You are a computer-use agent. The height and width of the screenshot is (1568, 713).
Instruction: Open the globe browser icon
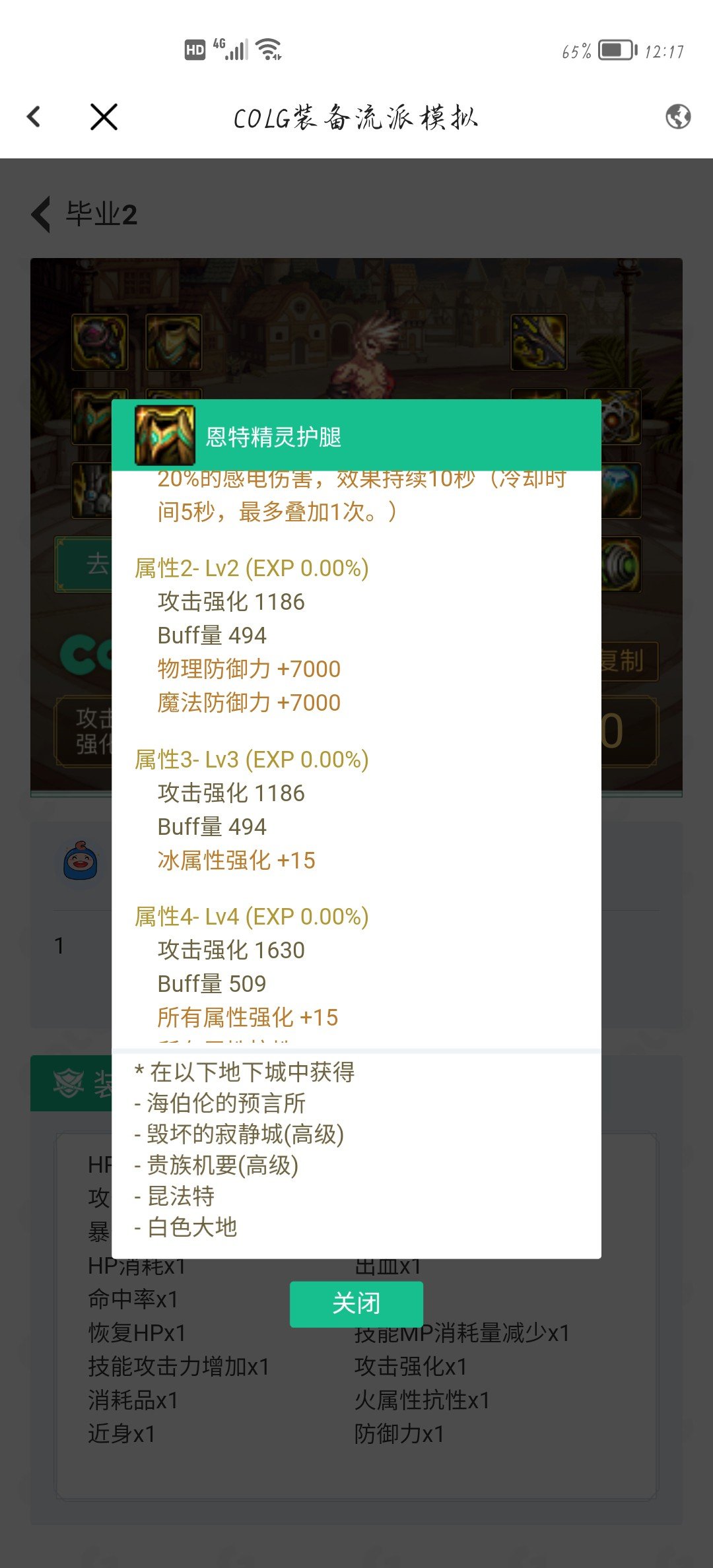[677, 117]
